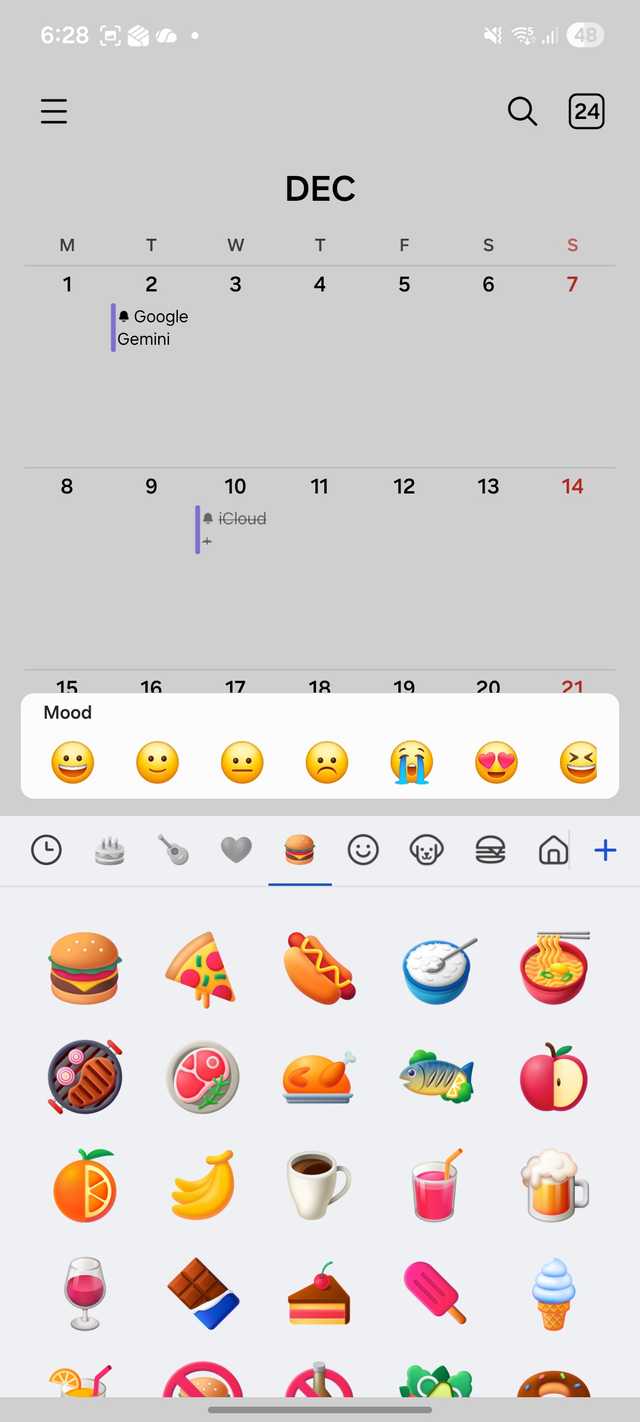Open calendar search

pyautogui.click(x=522, y=111)
